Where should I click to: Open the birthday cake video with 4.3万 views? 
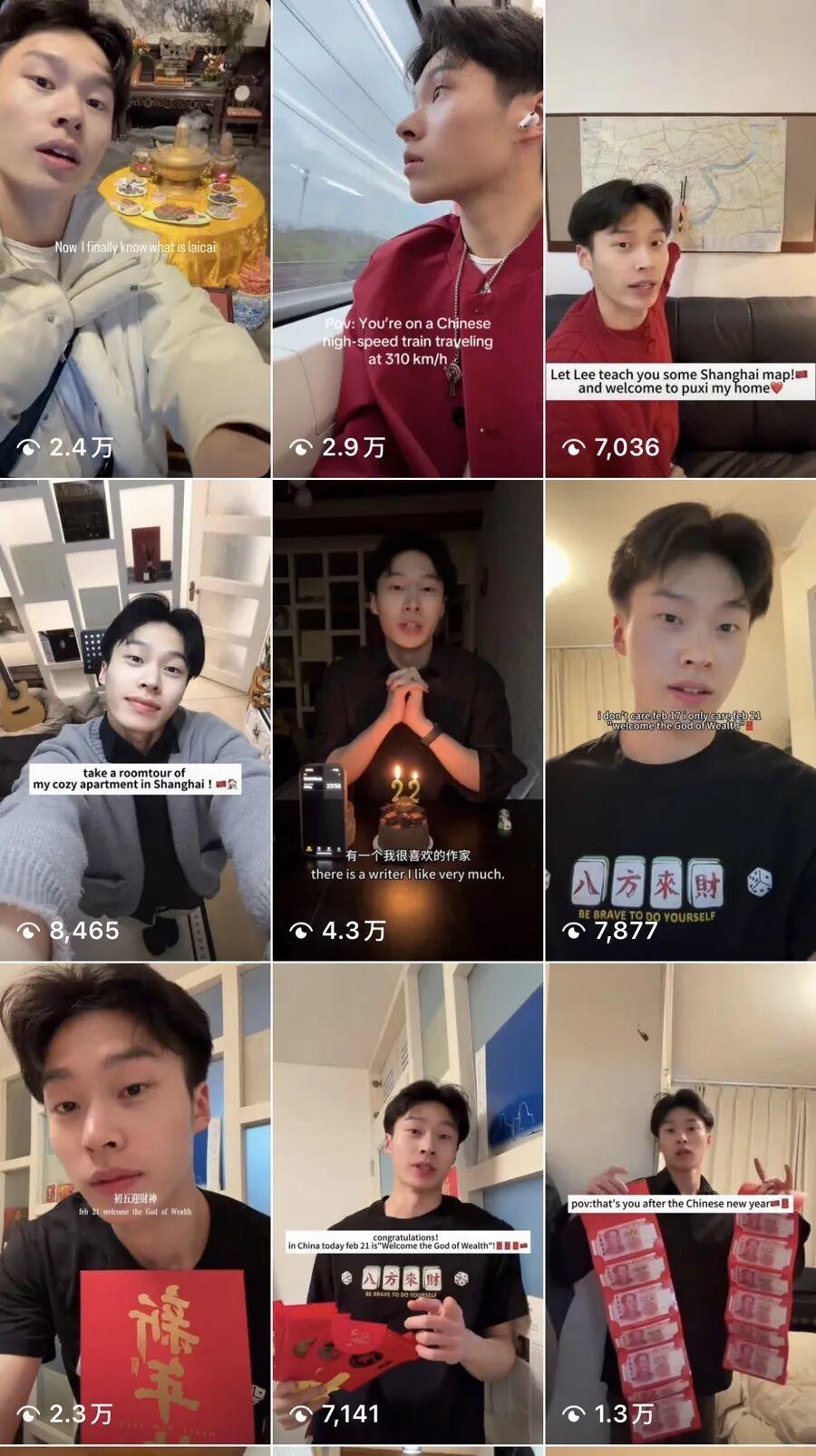(x=408, y=719)
